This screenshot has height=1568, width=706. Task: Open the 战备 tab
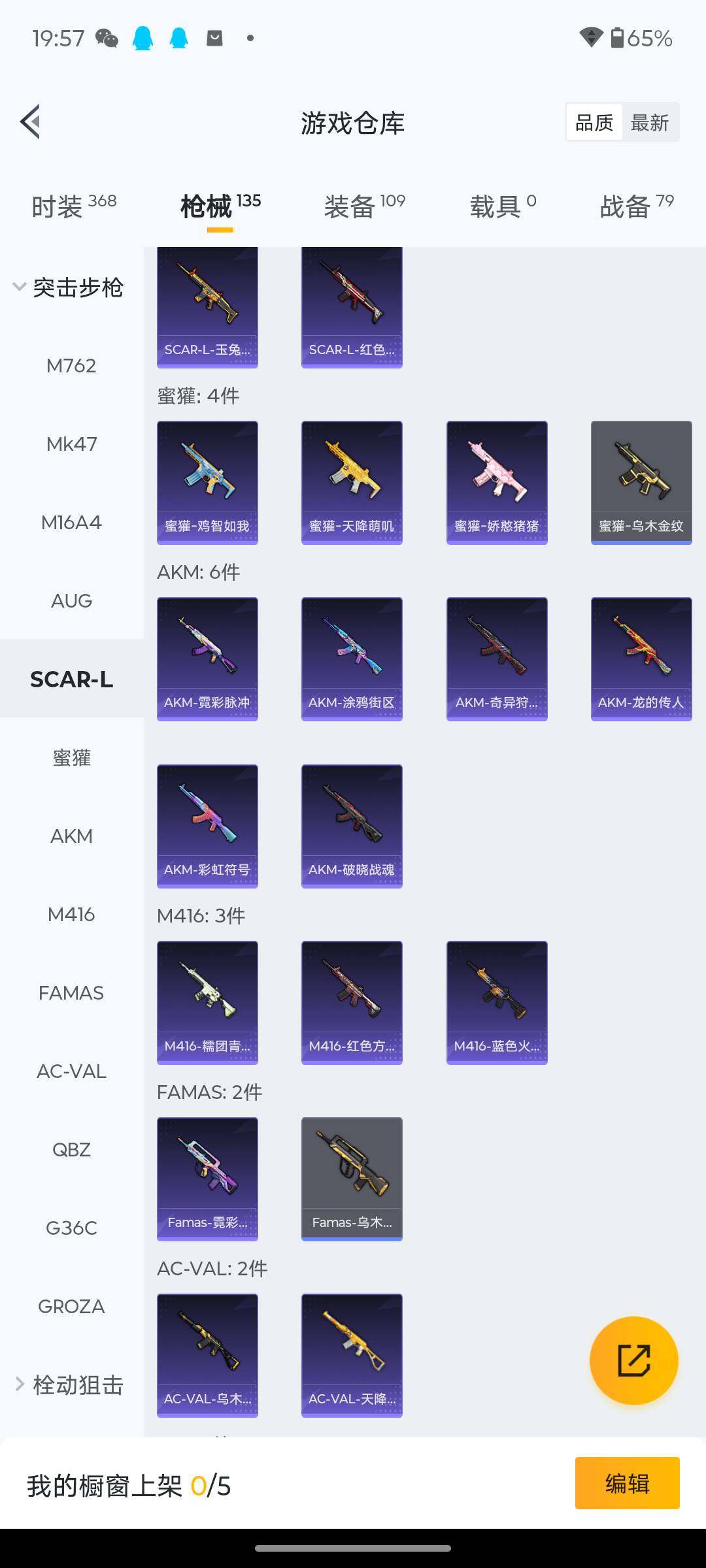click(x=636, y=206)
